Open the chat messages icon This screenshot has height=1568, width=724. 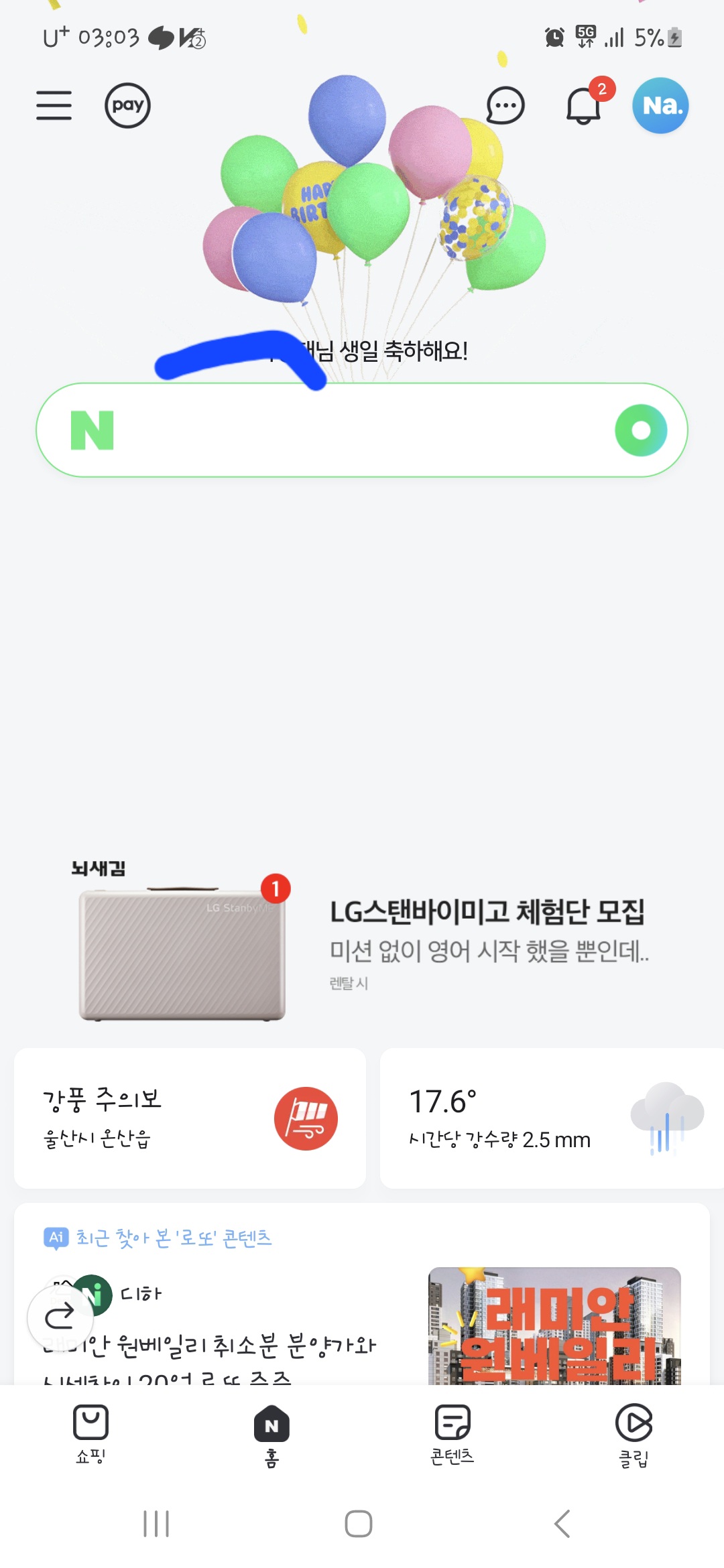505,105
